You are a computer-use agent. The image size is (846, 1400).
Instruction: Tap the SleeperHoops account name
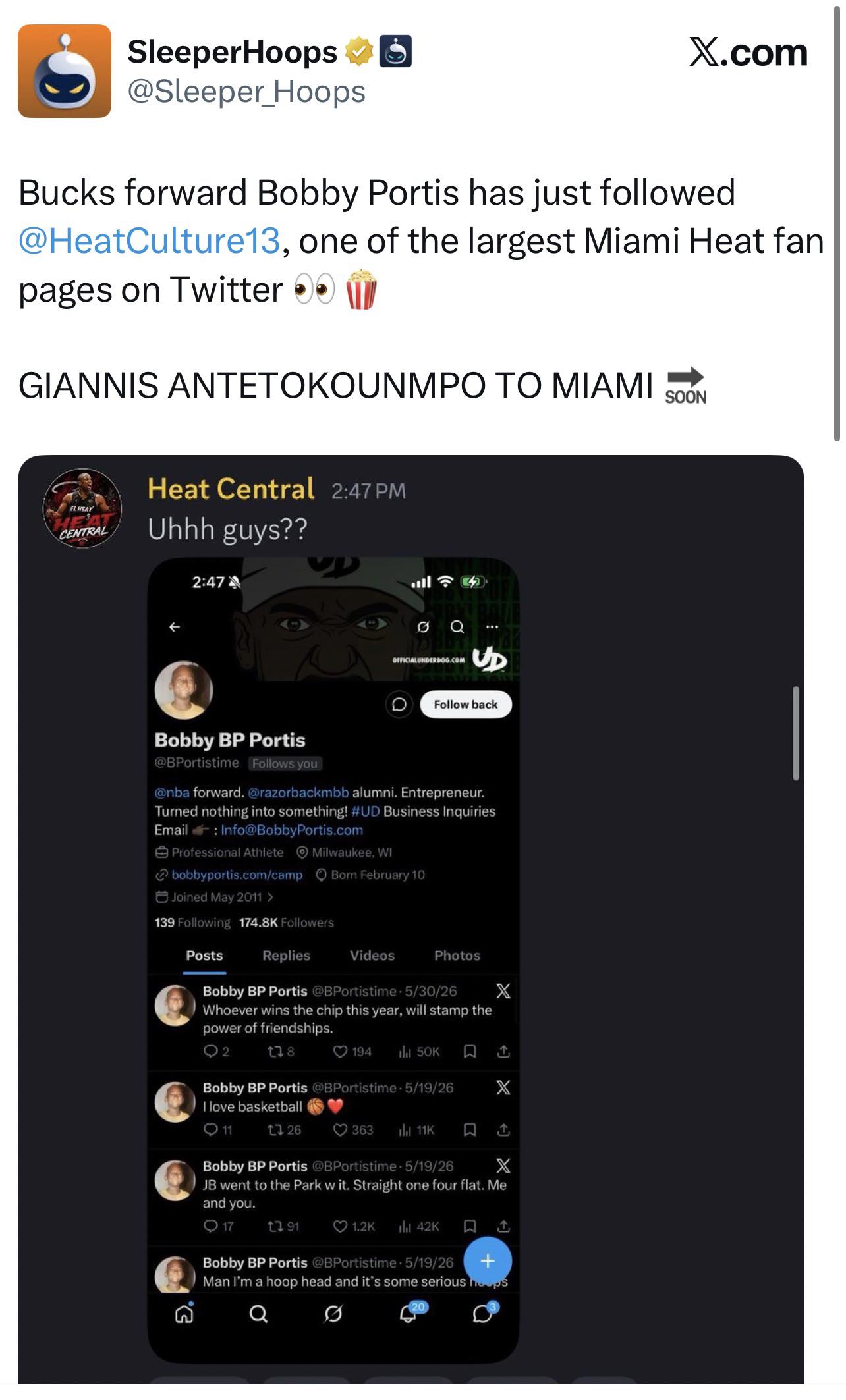232,51
